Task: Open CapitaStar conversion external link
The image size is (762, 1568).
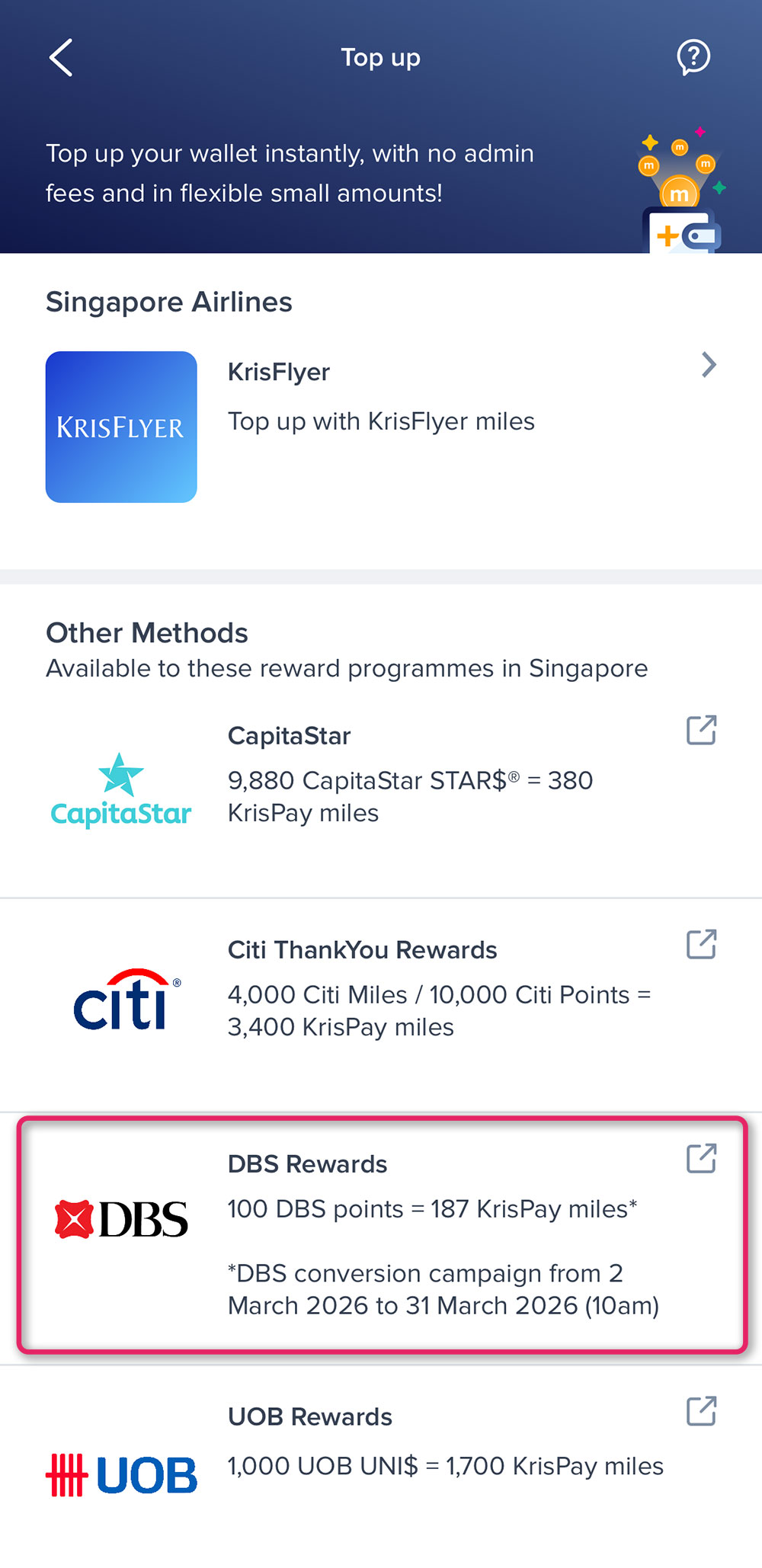Action: pyautogui.click(x=701, y=730)
